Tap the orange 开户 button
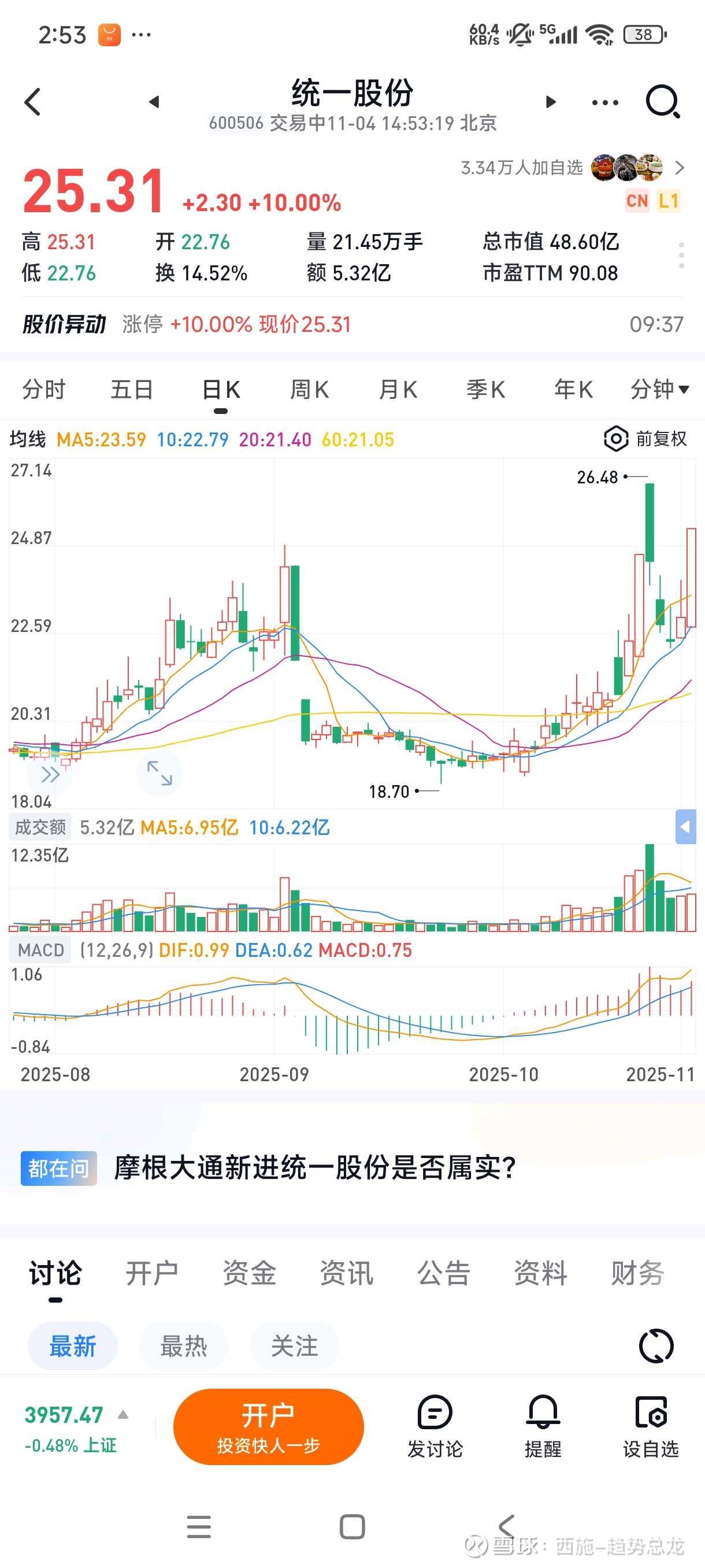 (x=268, y=1426)
